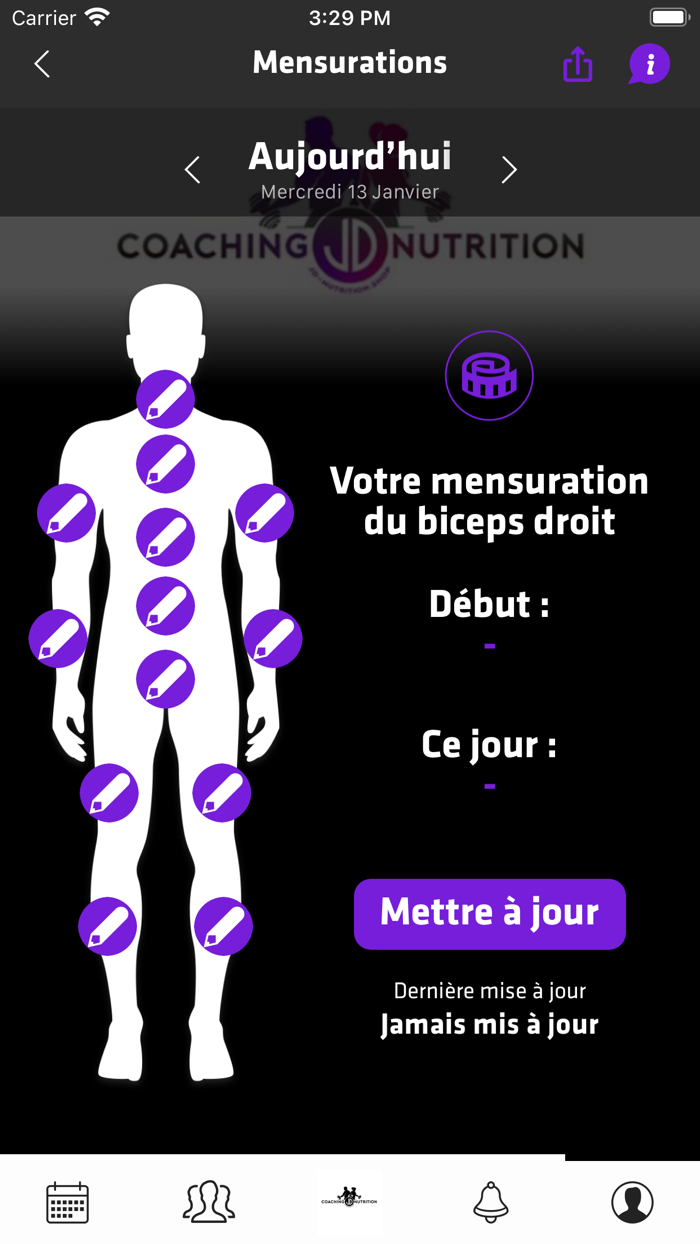Tap the Mettre à jour button
700x1244 pixels.
(490, 914)
